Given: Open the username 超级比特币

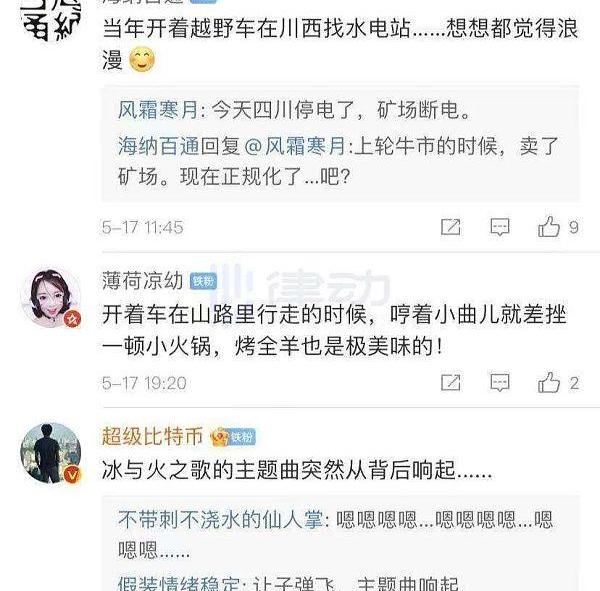Looking at the screenshot, I should (x=152, y=436).
